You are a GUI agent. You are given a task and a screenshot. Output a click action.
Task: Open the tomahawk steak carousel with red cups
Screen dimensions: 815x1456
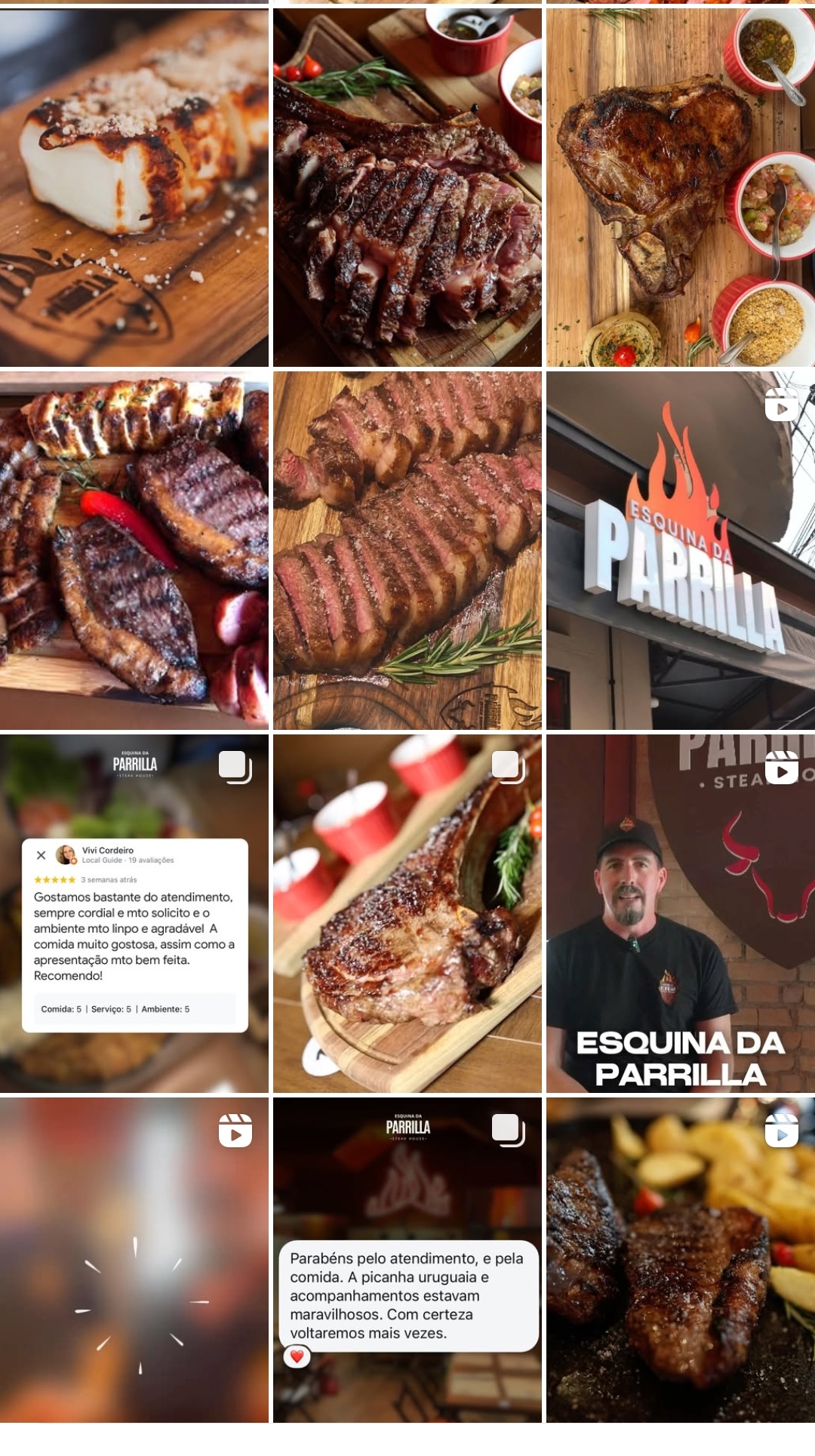click(x=407, y=913)
